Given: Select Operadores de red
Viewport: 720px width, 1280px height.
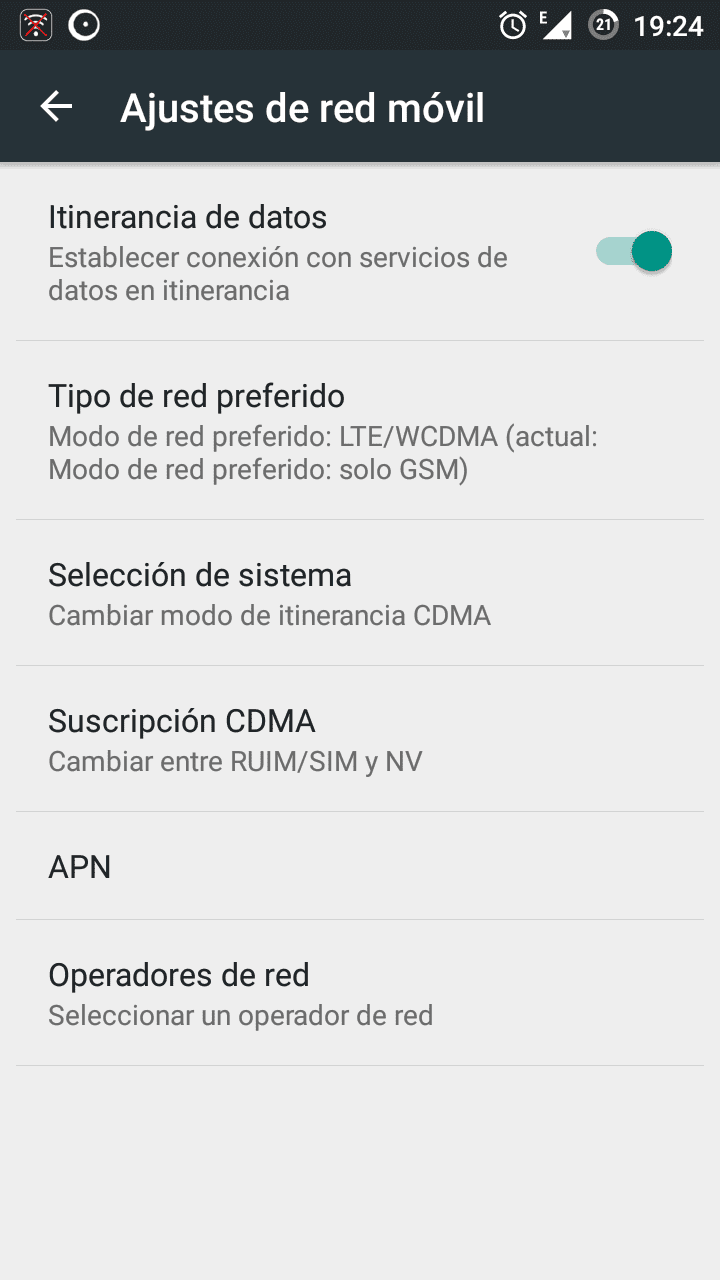Looking at the screenshot, I should (360, 993).
